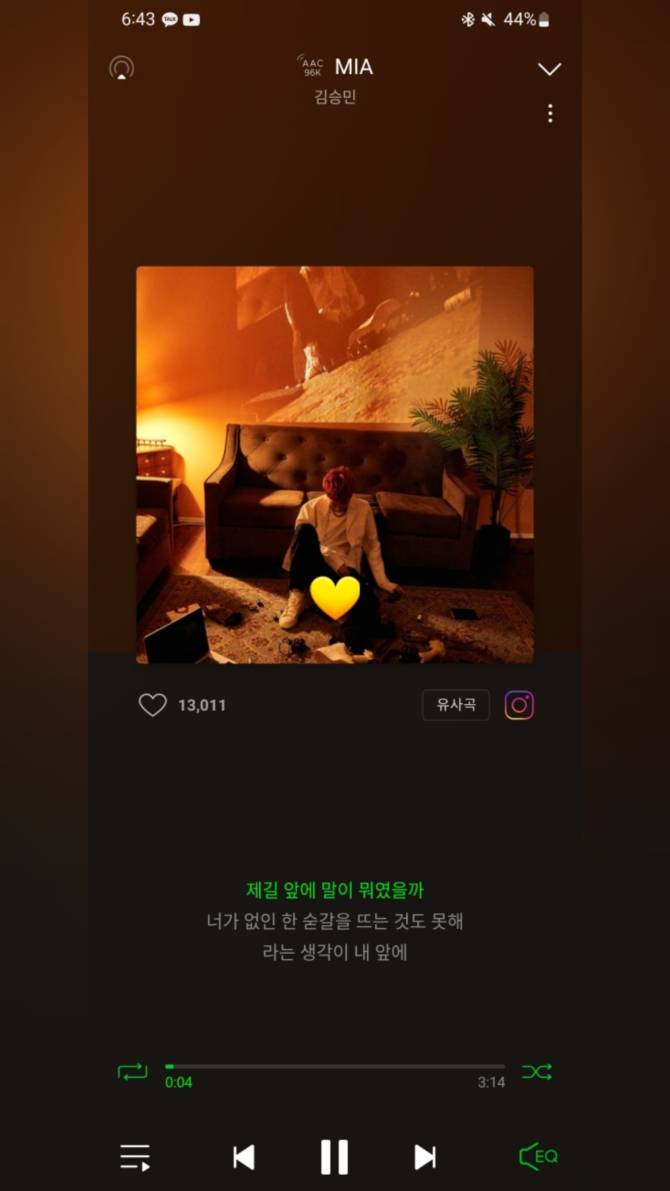Screen dimensions: 670x1191
Task: Open the cast/audio output icon
Action: coord(122,68)
